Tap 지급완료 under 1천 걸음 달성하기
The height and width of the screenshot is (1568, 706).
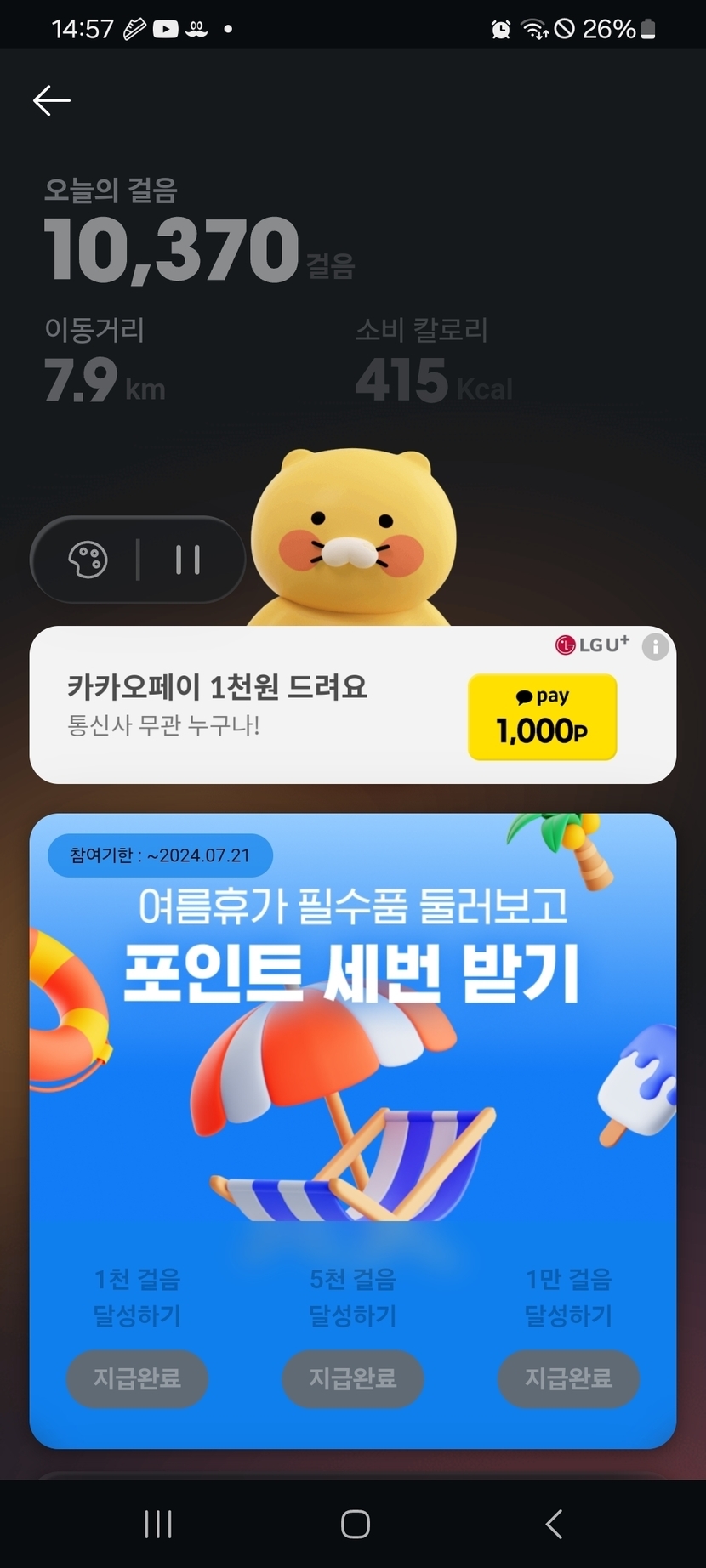tap(137, 1378)
